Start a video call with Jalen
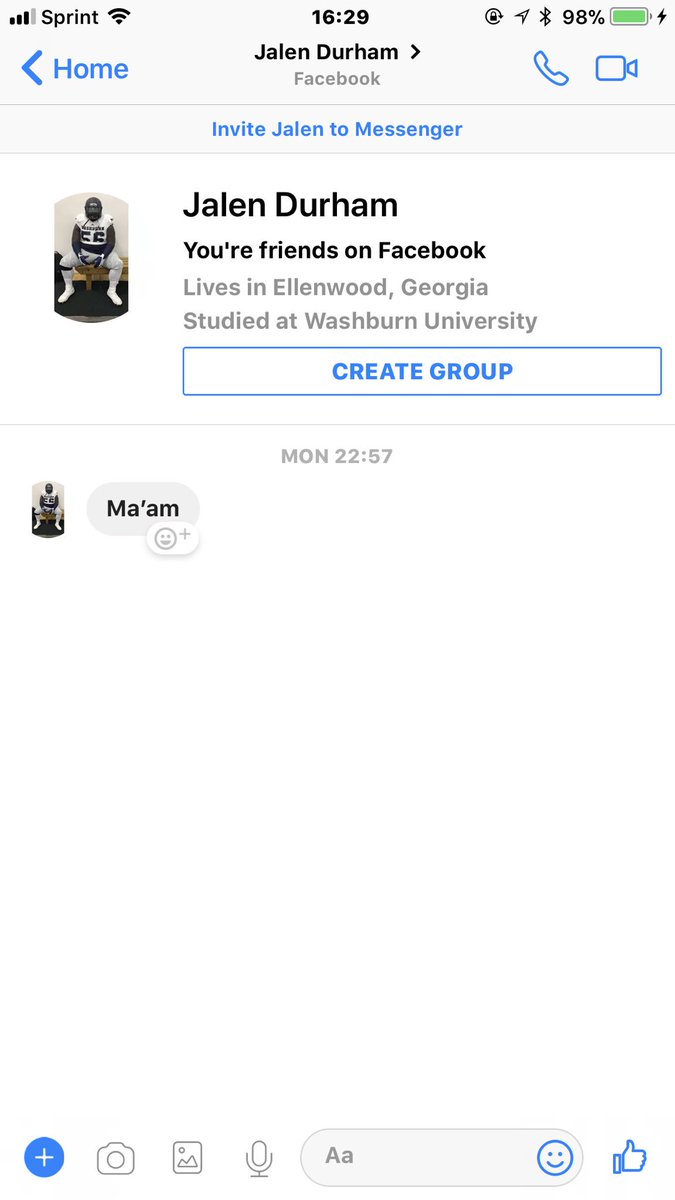 [617, 69]
